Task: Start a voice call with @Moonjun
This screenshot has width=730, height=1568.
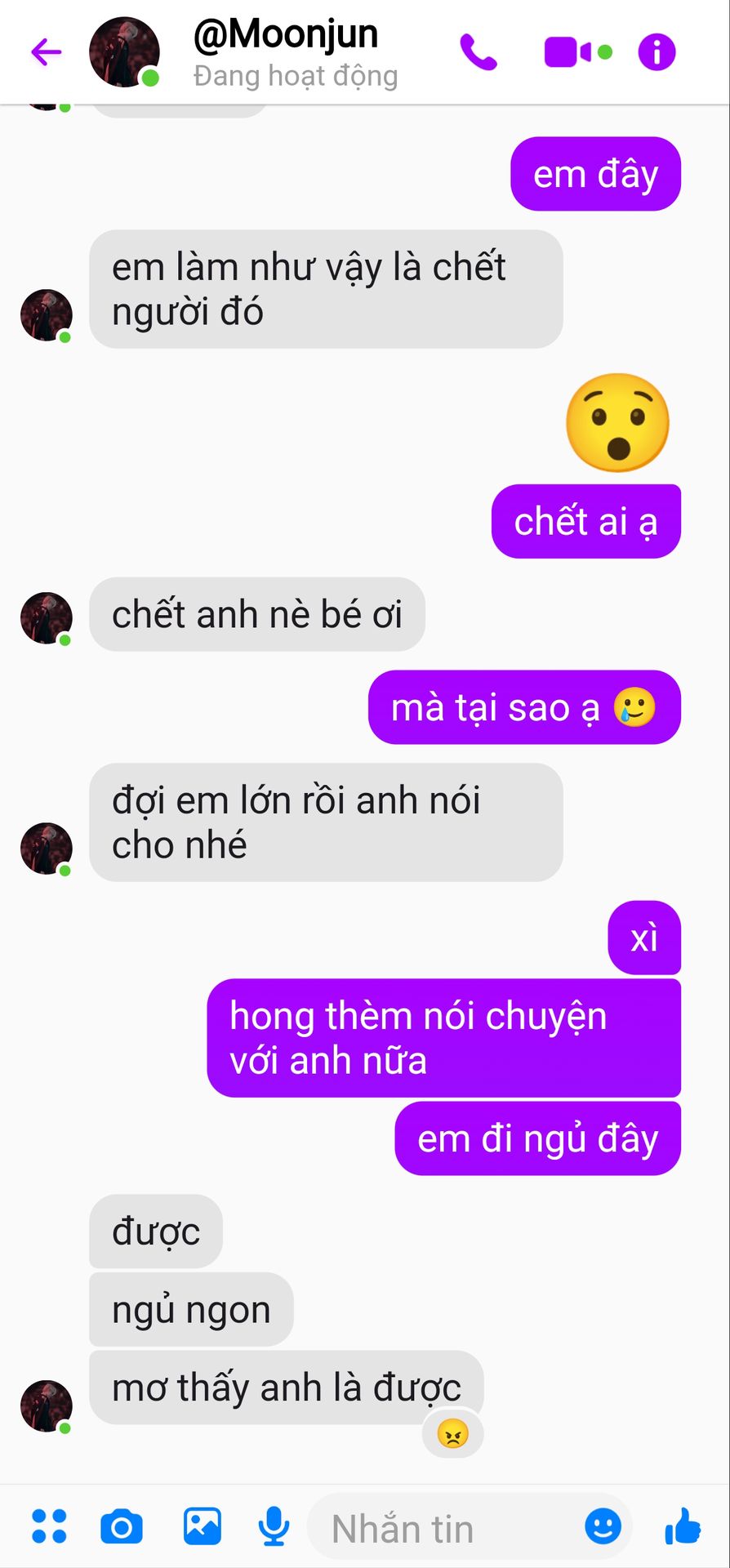Action: pos(479,52)
